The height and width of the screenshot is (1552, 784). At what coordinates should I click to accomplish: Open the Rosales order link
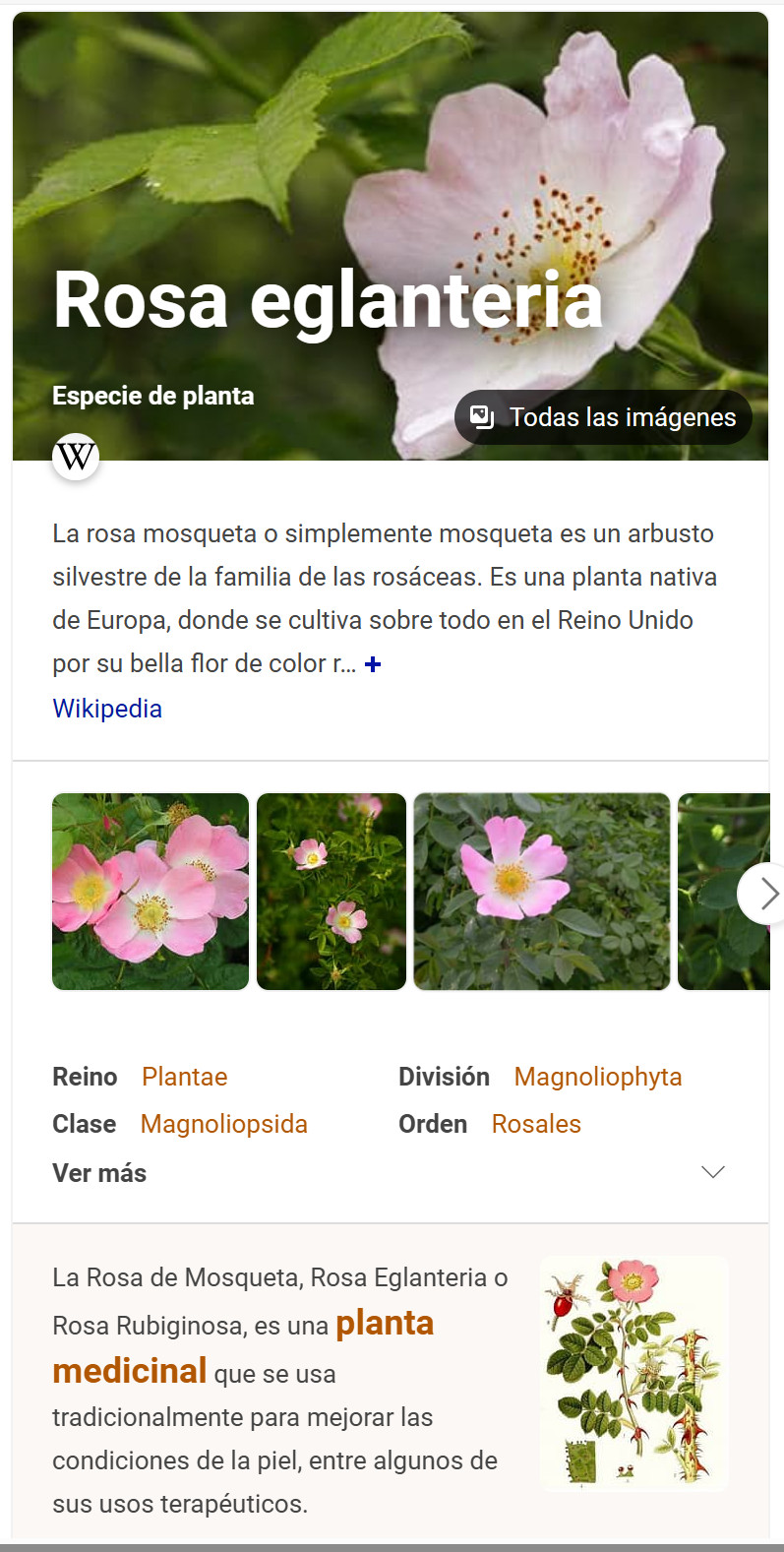tap(536, 1124)
